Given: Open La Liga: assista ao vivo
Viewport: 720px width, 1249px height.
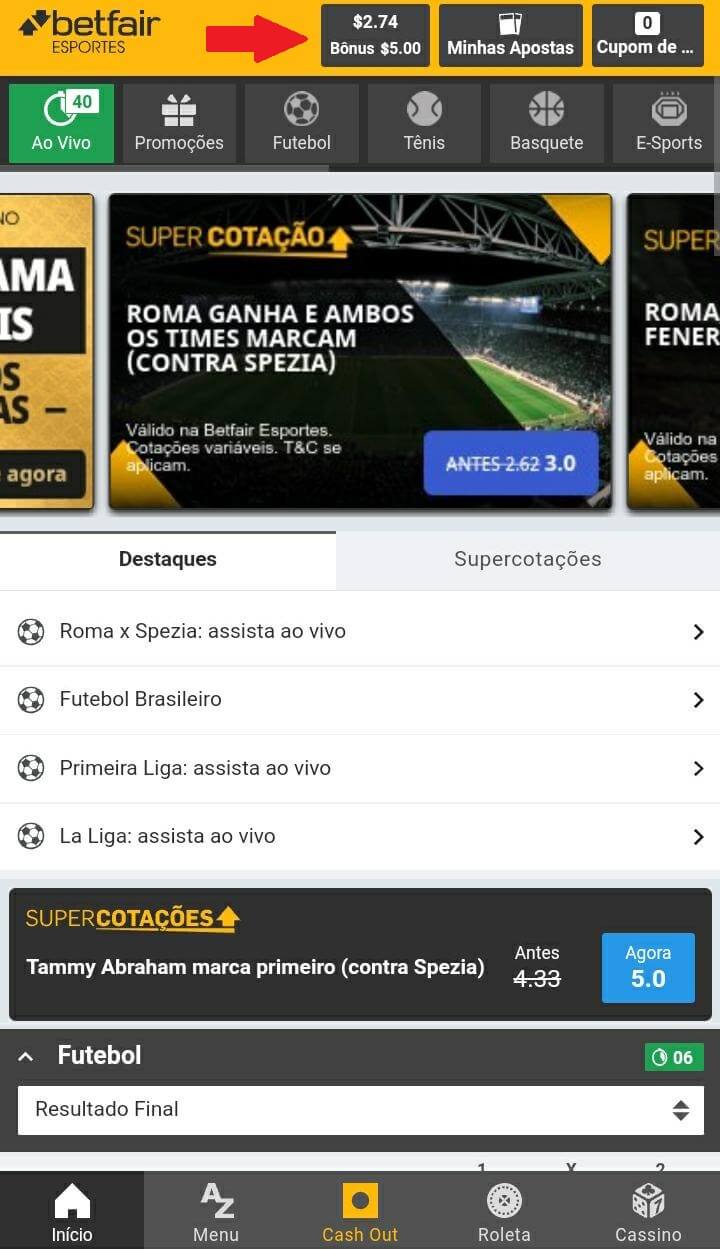Looking at the screenshot, I should [360, 836].
